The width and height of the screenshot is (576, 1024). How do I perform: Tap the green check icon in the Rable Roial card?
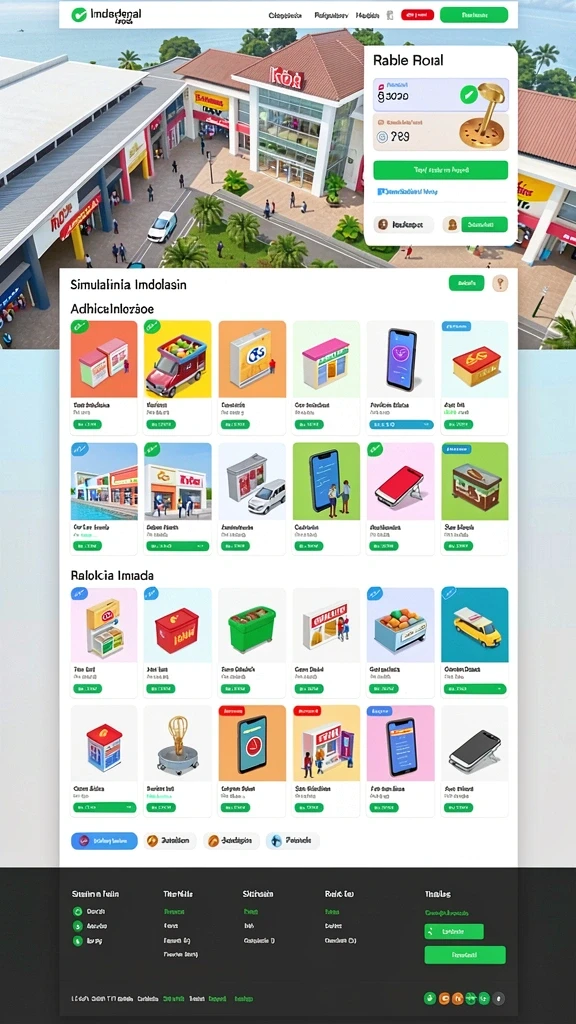tap(469, 94)
